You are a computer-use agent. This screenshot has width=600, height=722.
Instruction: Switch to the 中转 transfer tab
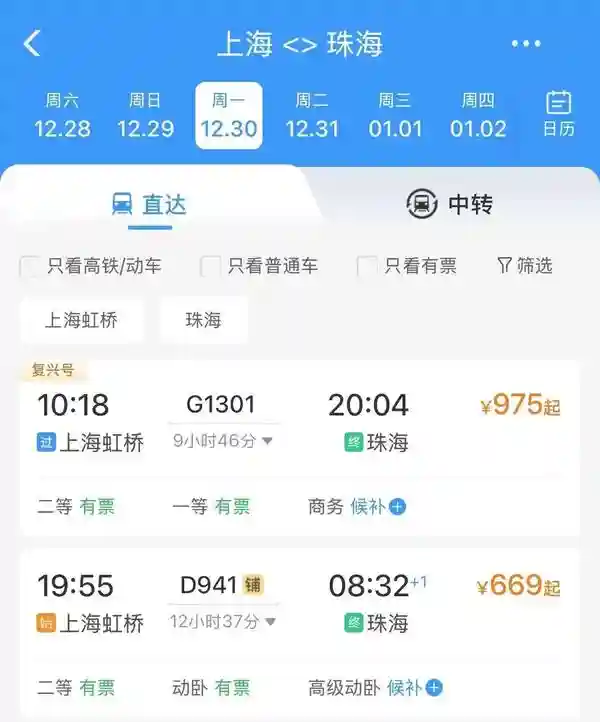(x=450, y=205)
